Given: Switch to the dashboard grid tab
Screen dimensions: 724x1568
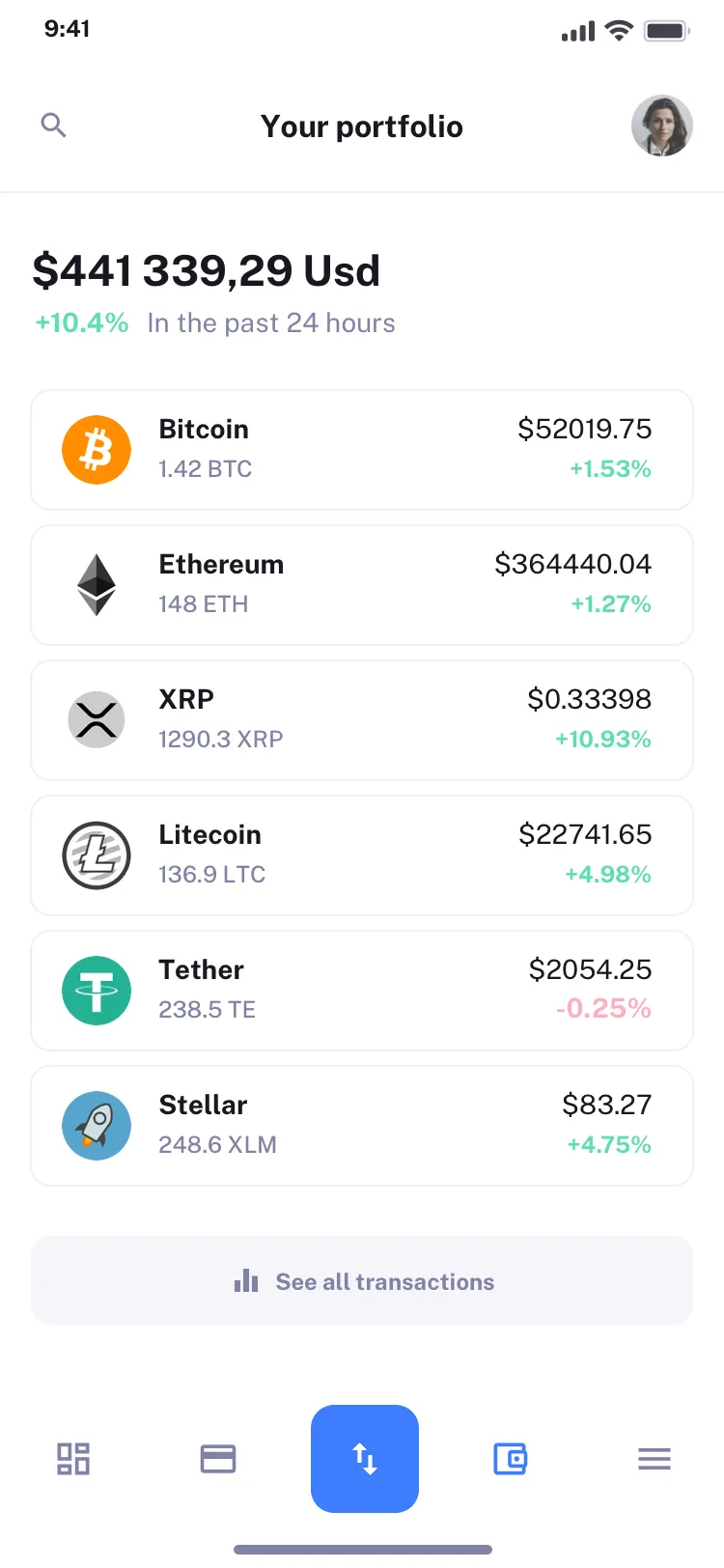Looking at the screenshot, I should 73,1459.
